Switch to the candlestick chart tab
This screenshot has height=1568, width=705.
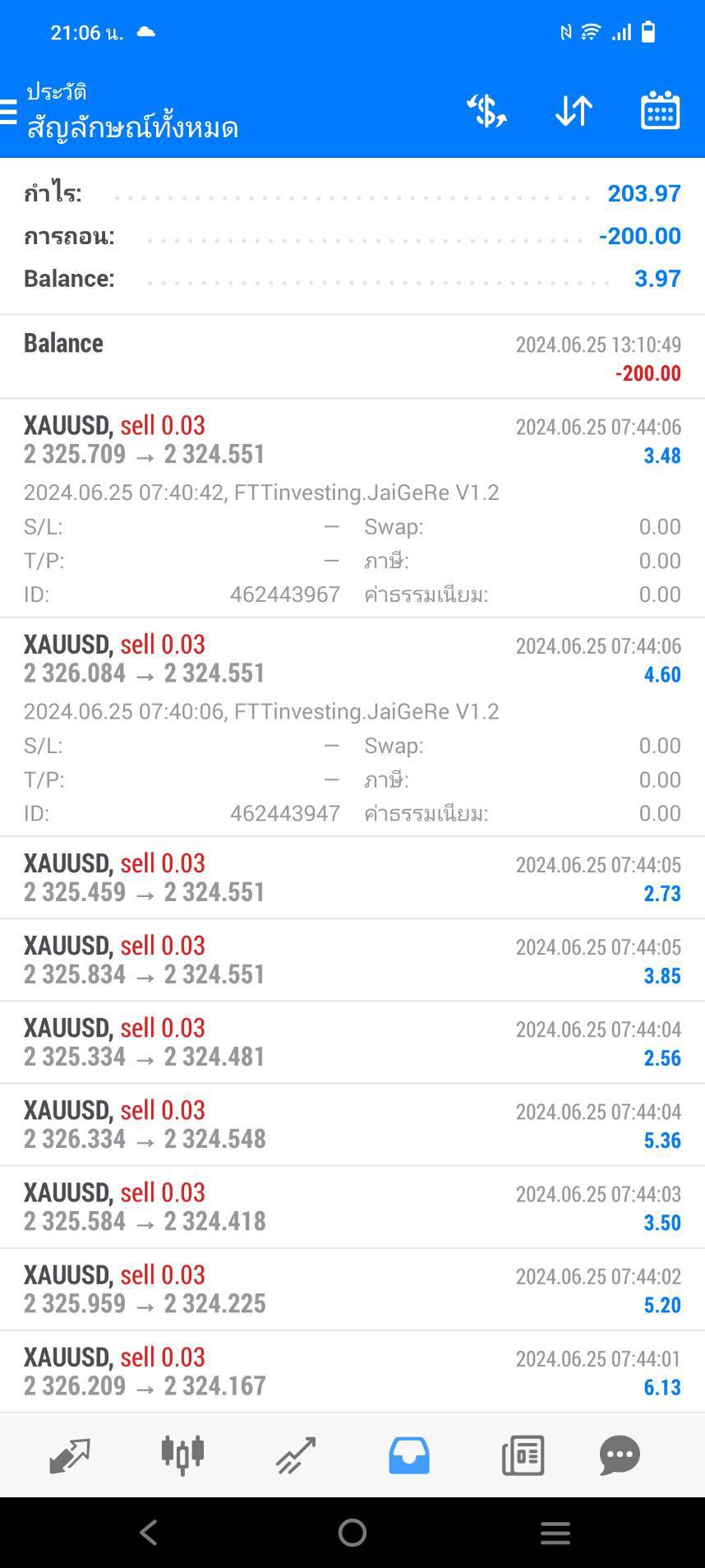(182, 1455)
